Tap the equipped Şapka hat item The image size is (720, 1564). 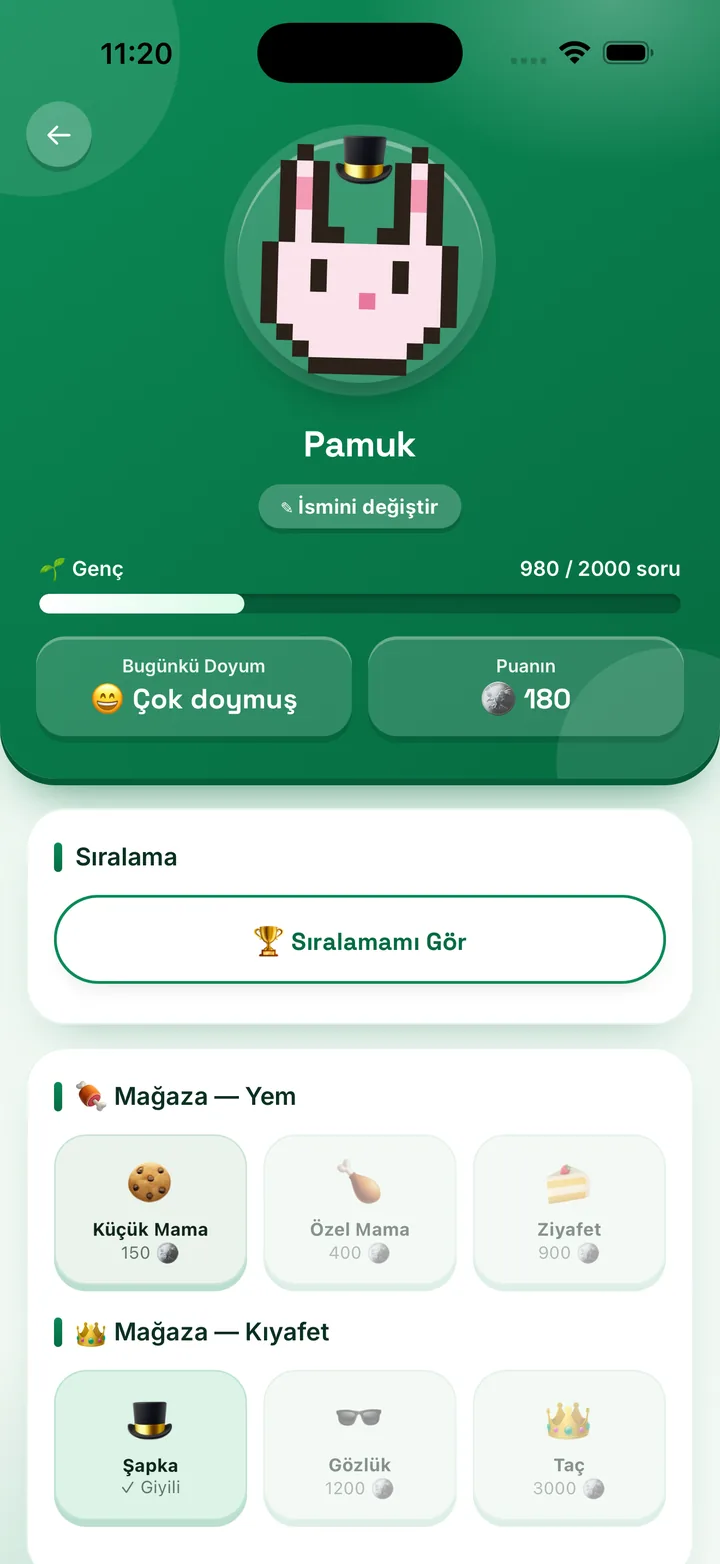tap(150, 1447)
